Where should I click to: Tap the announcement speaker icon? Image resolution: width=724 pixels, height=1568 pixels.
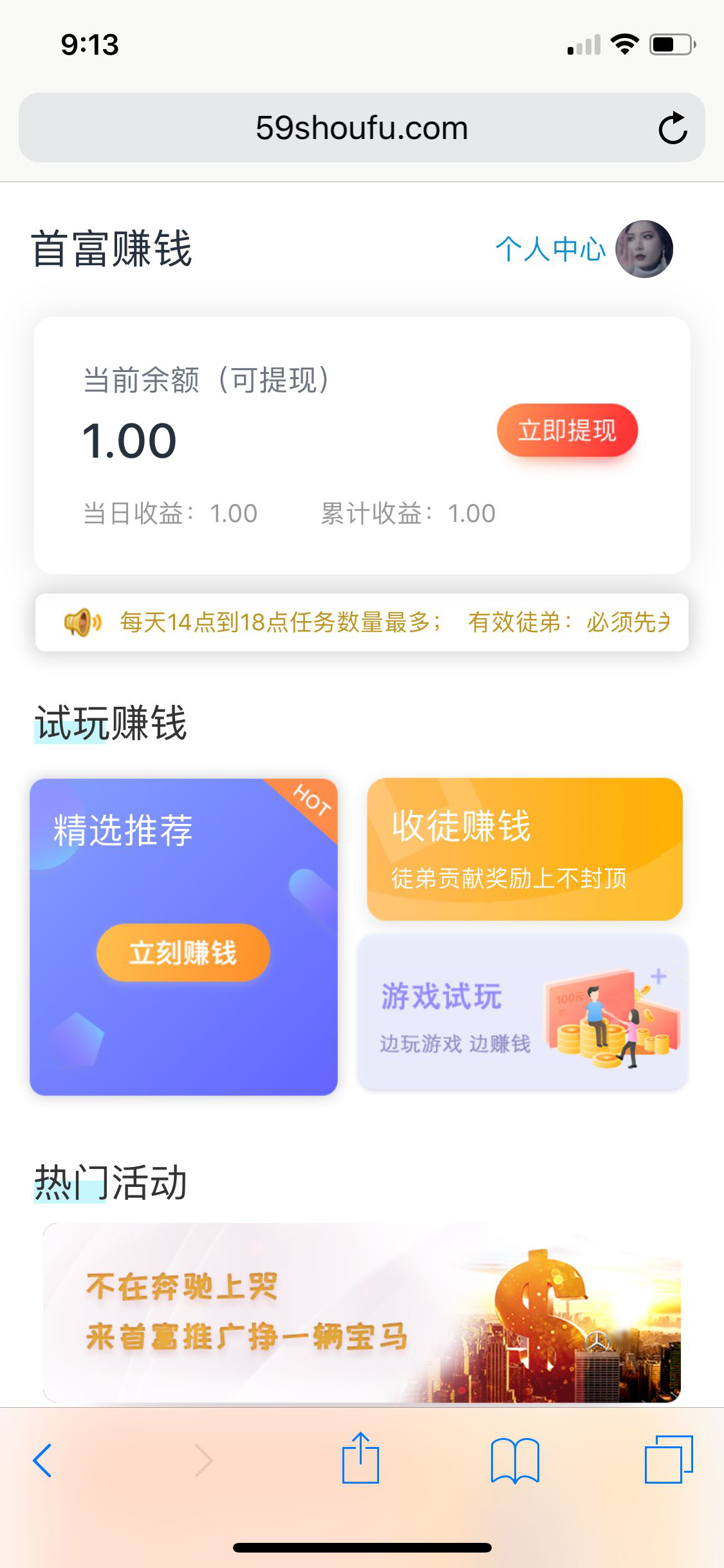tap(81, 622)
